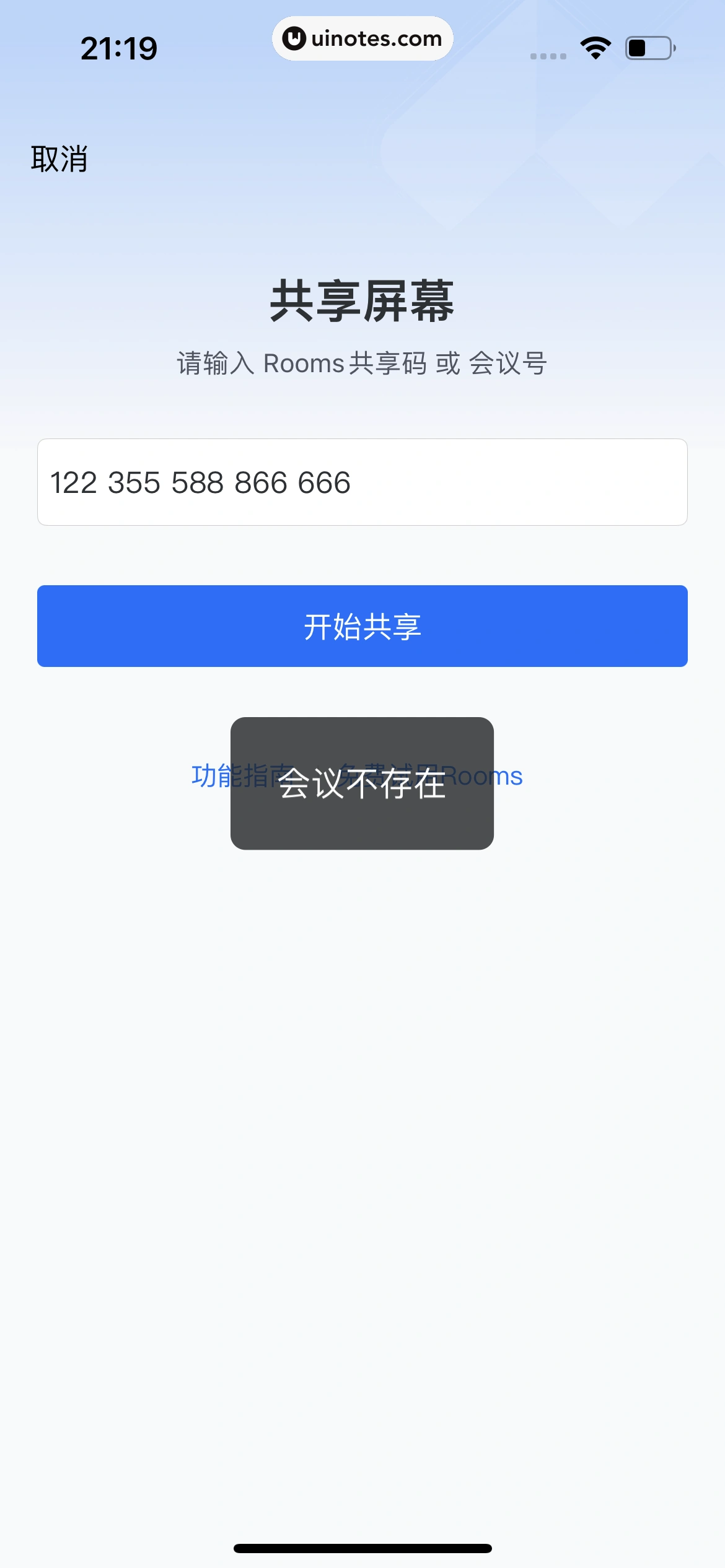The height and width of the screenshot is (1568, 725).
Task: Select the meeting number input field
Action: pyautogui.click(x=362, y=482)
